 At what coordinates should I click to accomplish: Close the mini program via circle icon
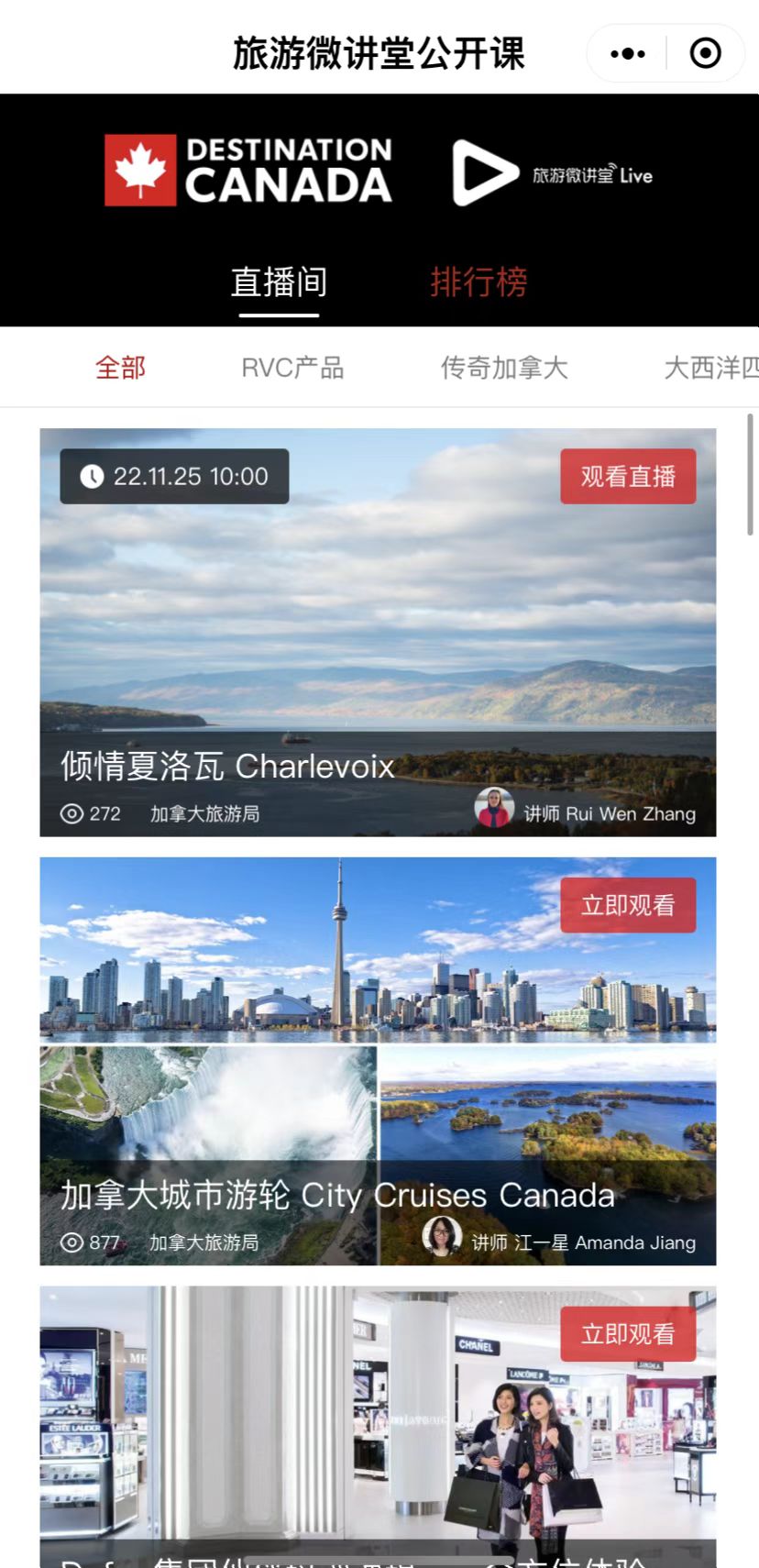705,54
